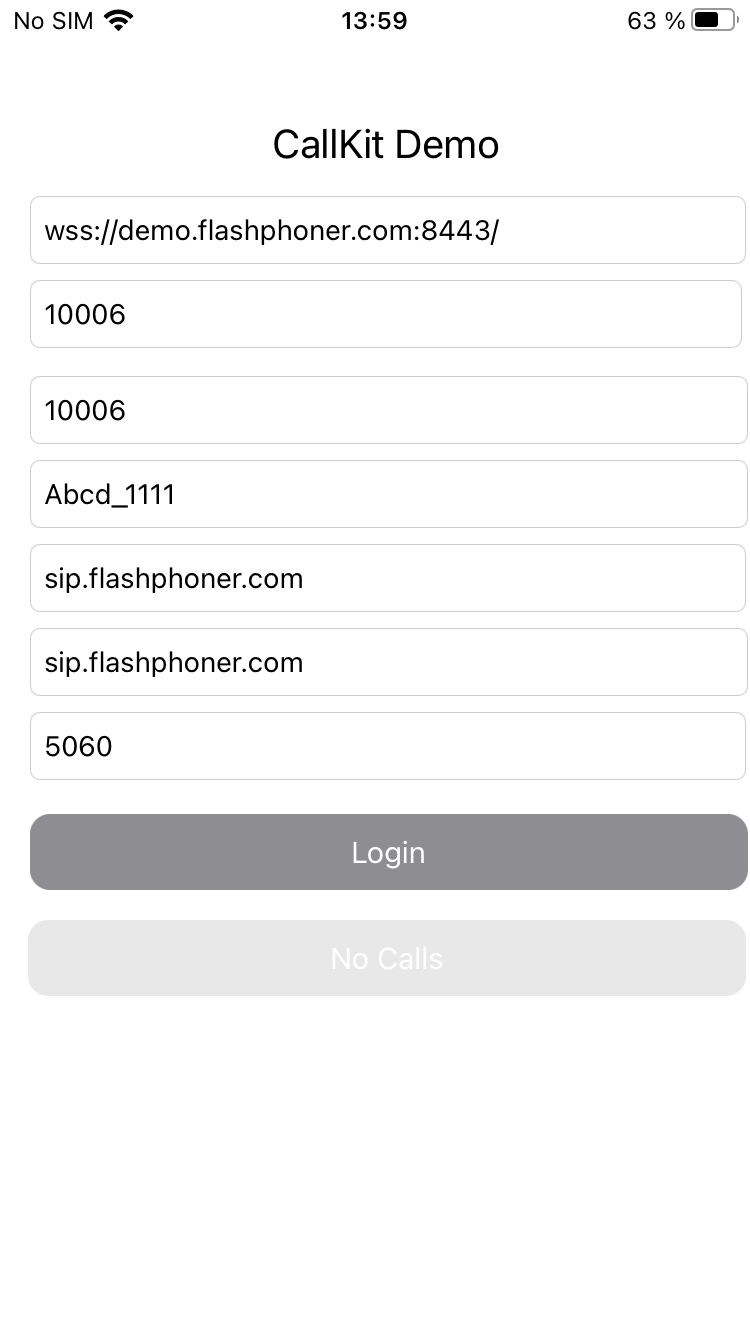Viewport: 750px width, 1334px height.
Task: Edit the 5060 port field
Action: pyautogui.click(x=387, y=746)
